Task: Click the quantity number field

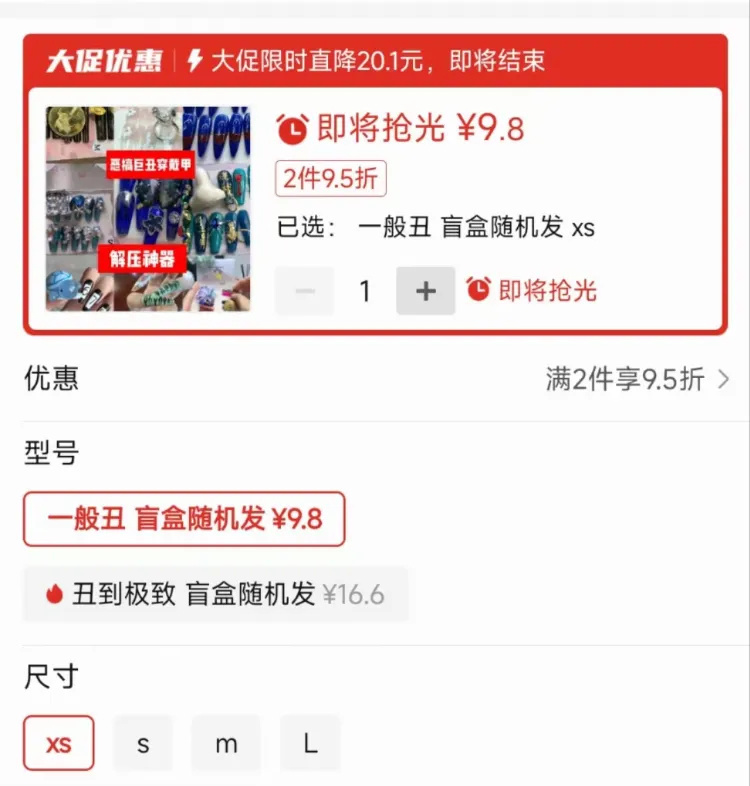Action: [x=365, y=290]
